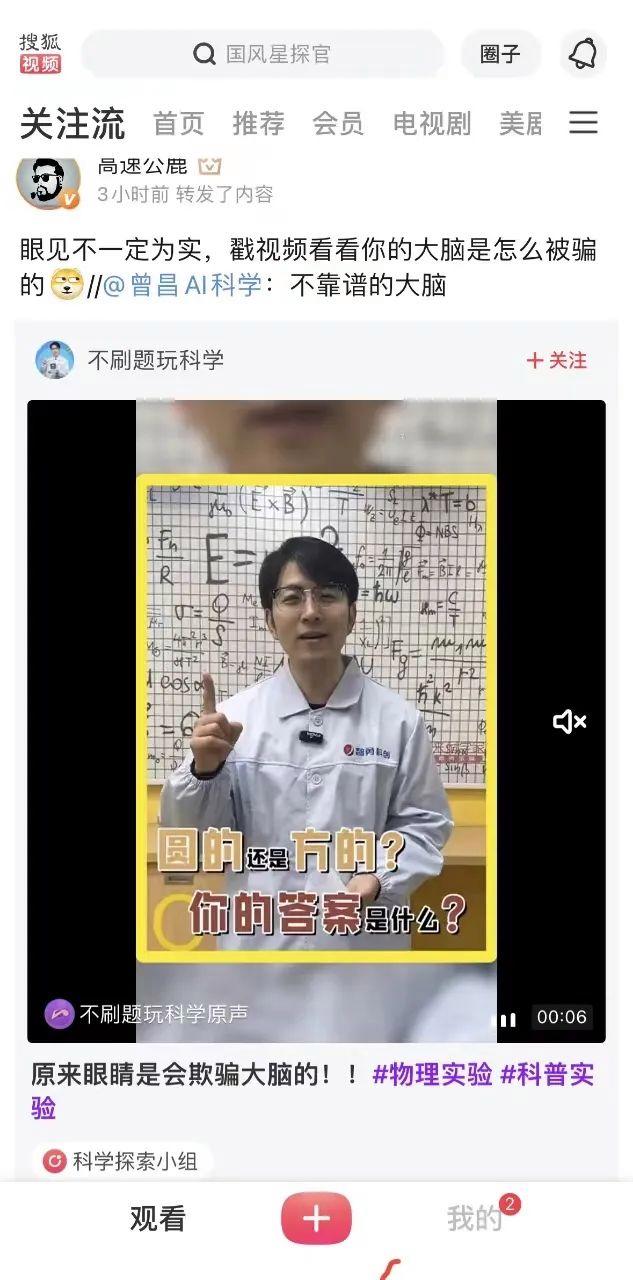633x1280 pixels.
Task: Switch to the 首页 tab
Action: coord(178,123)
